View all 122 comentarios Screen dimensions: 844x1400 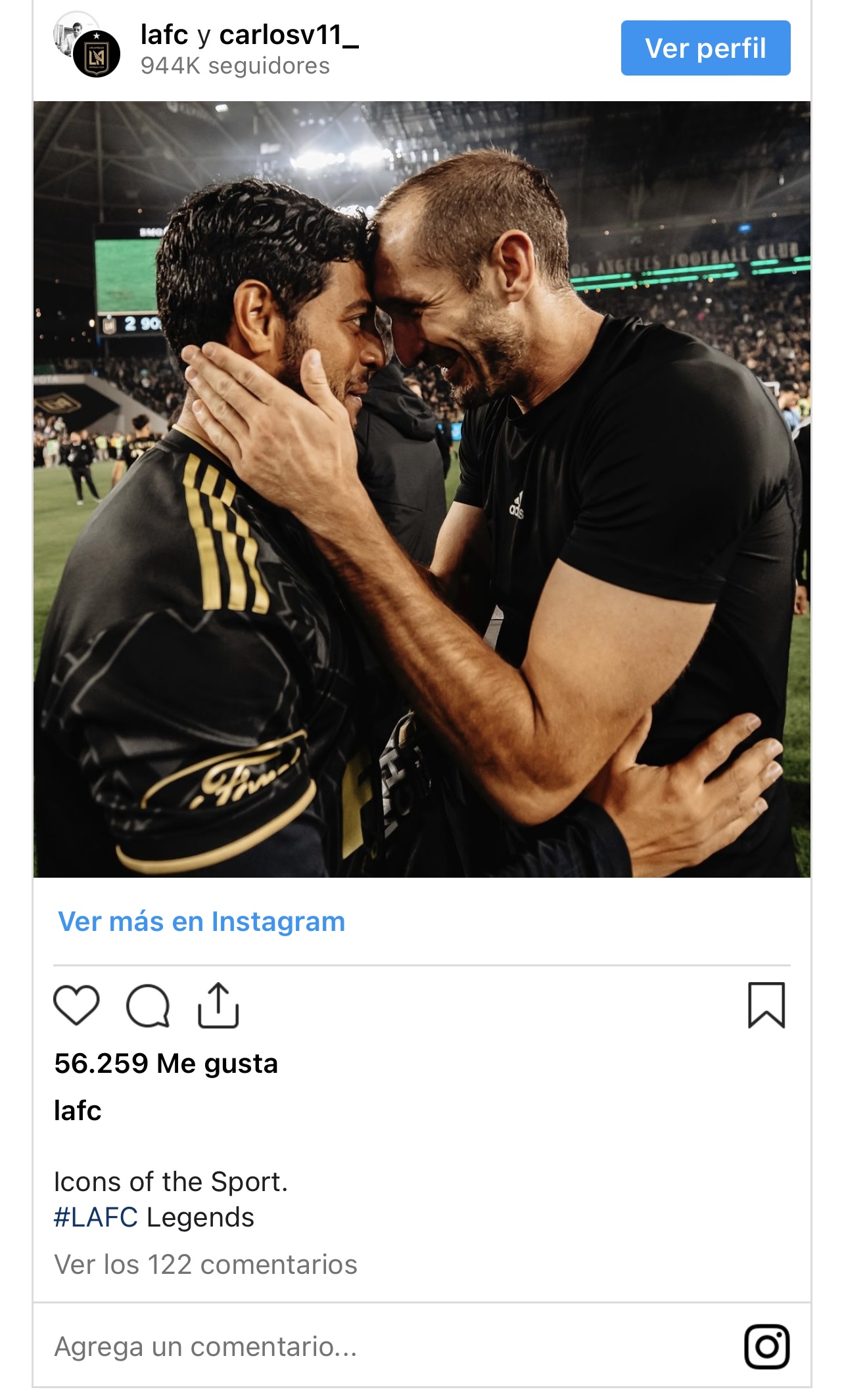205,1264
